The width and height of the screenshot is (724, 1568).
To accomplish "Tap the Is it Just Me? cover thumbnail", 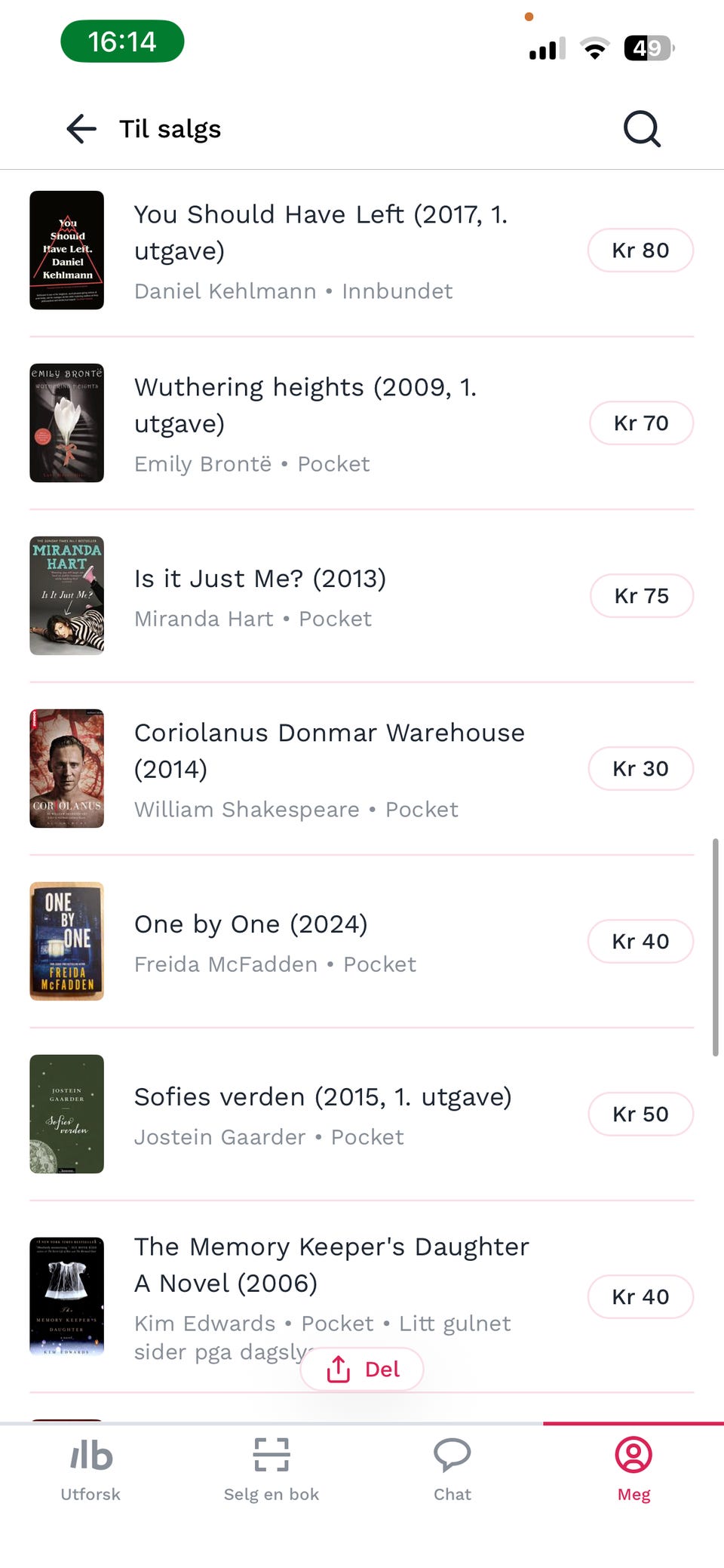I will click(66, 595).
